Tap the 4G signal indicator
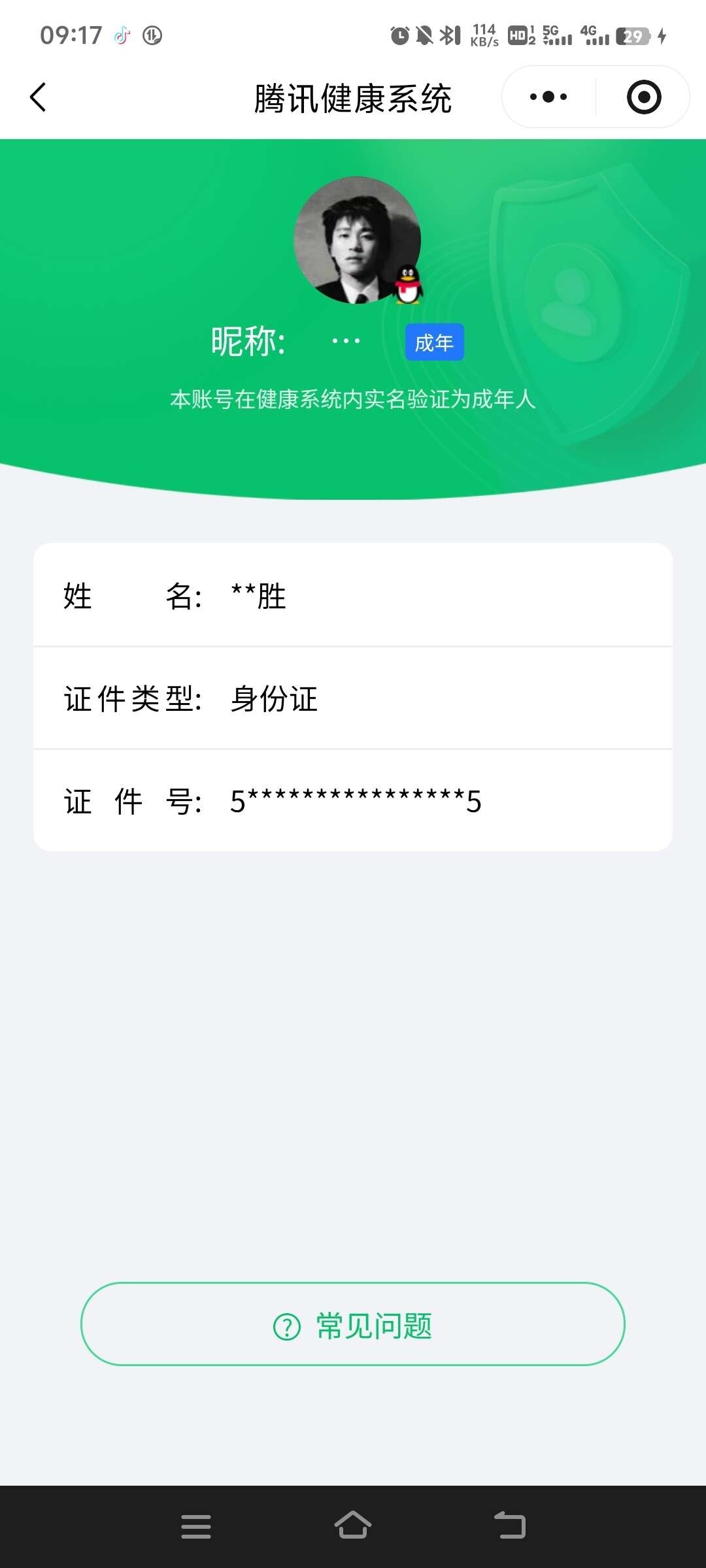 pos(596,36)
